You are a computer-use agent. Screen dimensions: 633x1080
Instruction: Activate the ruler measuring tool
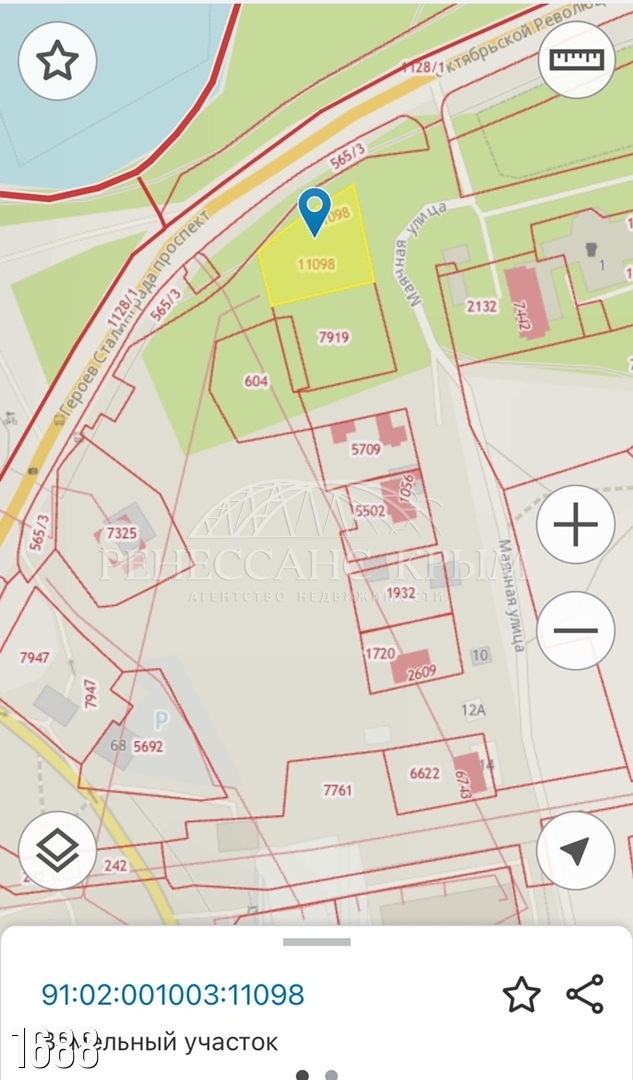(577, 60)
